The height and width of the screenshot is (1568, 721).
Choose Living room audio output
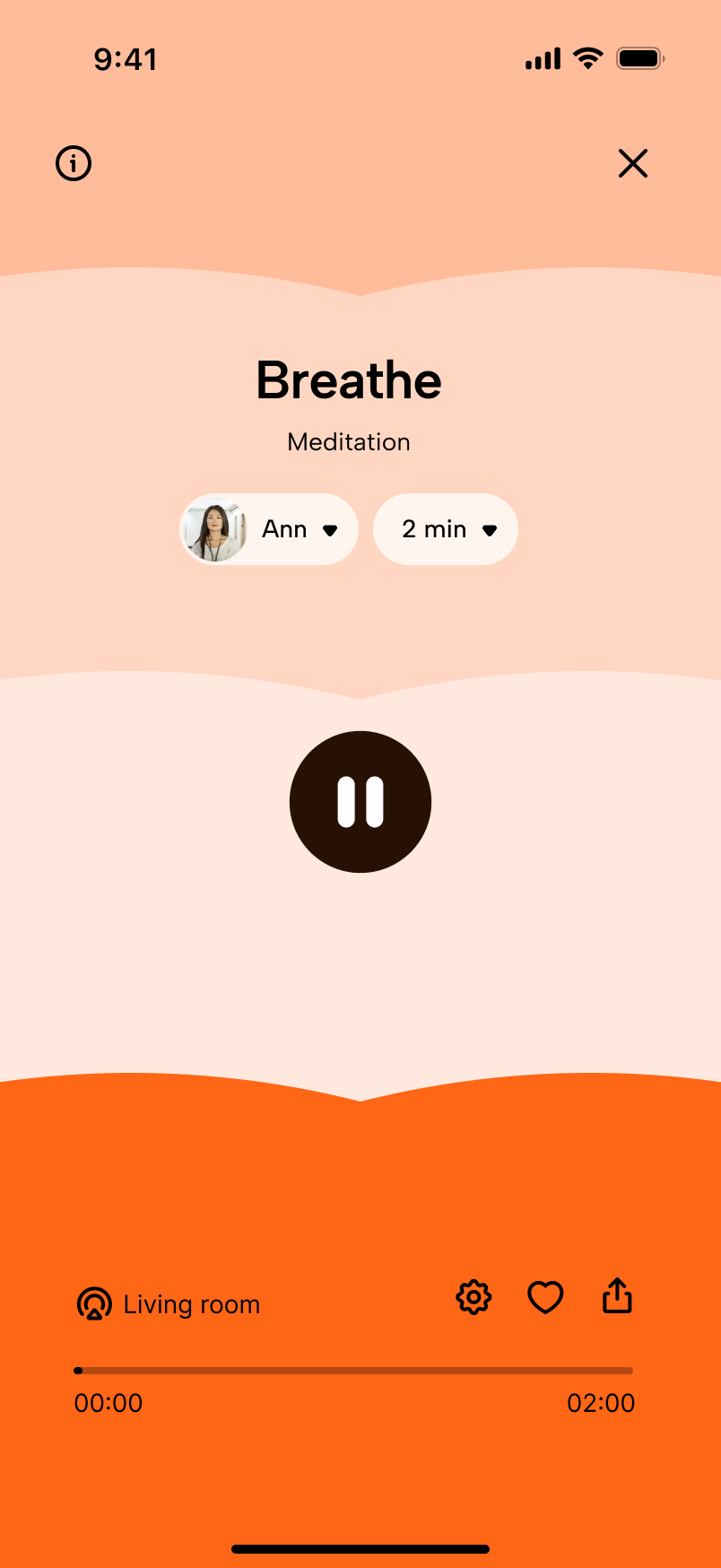coord(169,1303)
